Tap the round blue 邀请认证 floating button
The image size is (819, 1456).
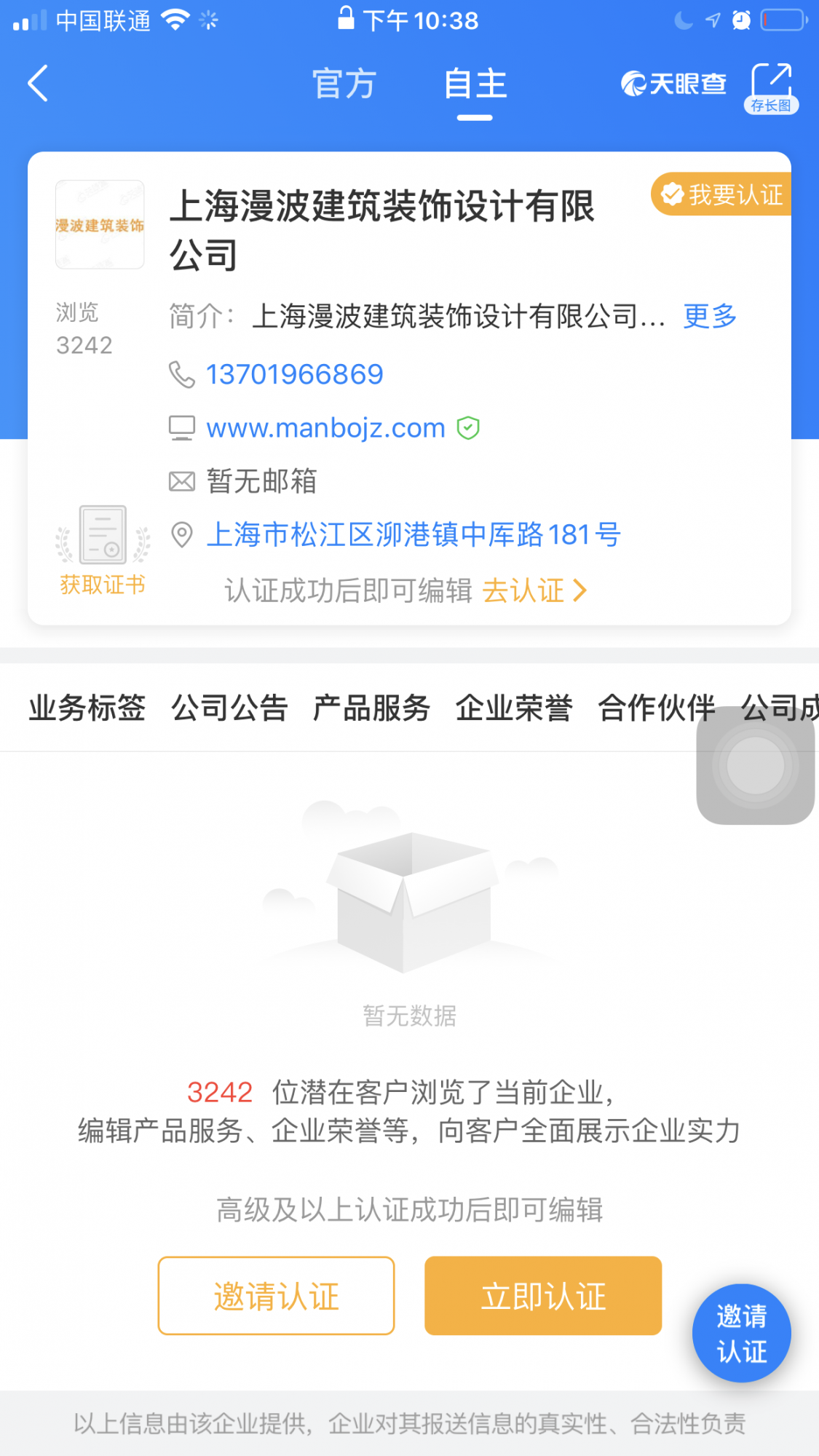[x=741, y=1332]
